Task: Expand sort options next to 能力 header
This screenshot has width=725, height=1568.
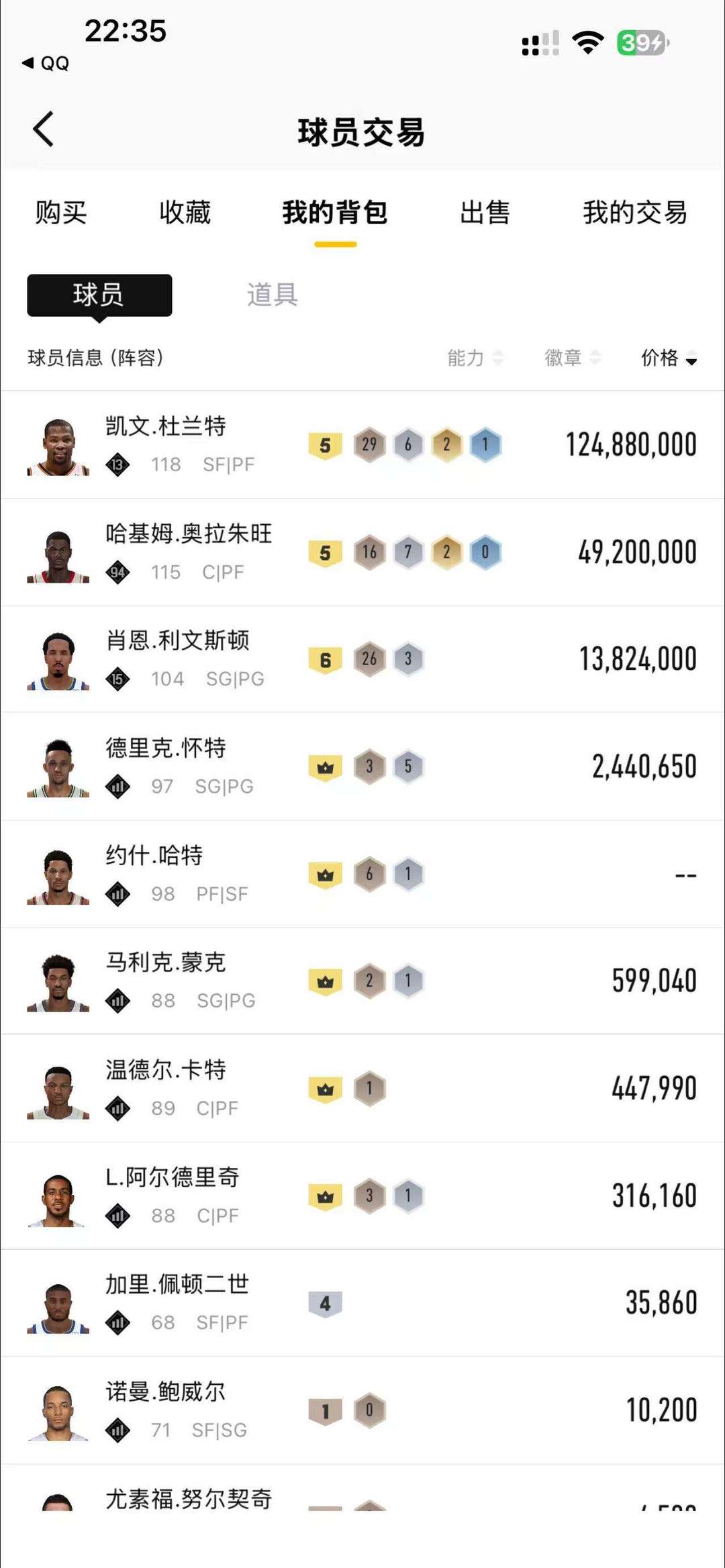Action: (498, 360)
